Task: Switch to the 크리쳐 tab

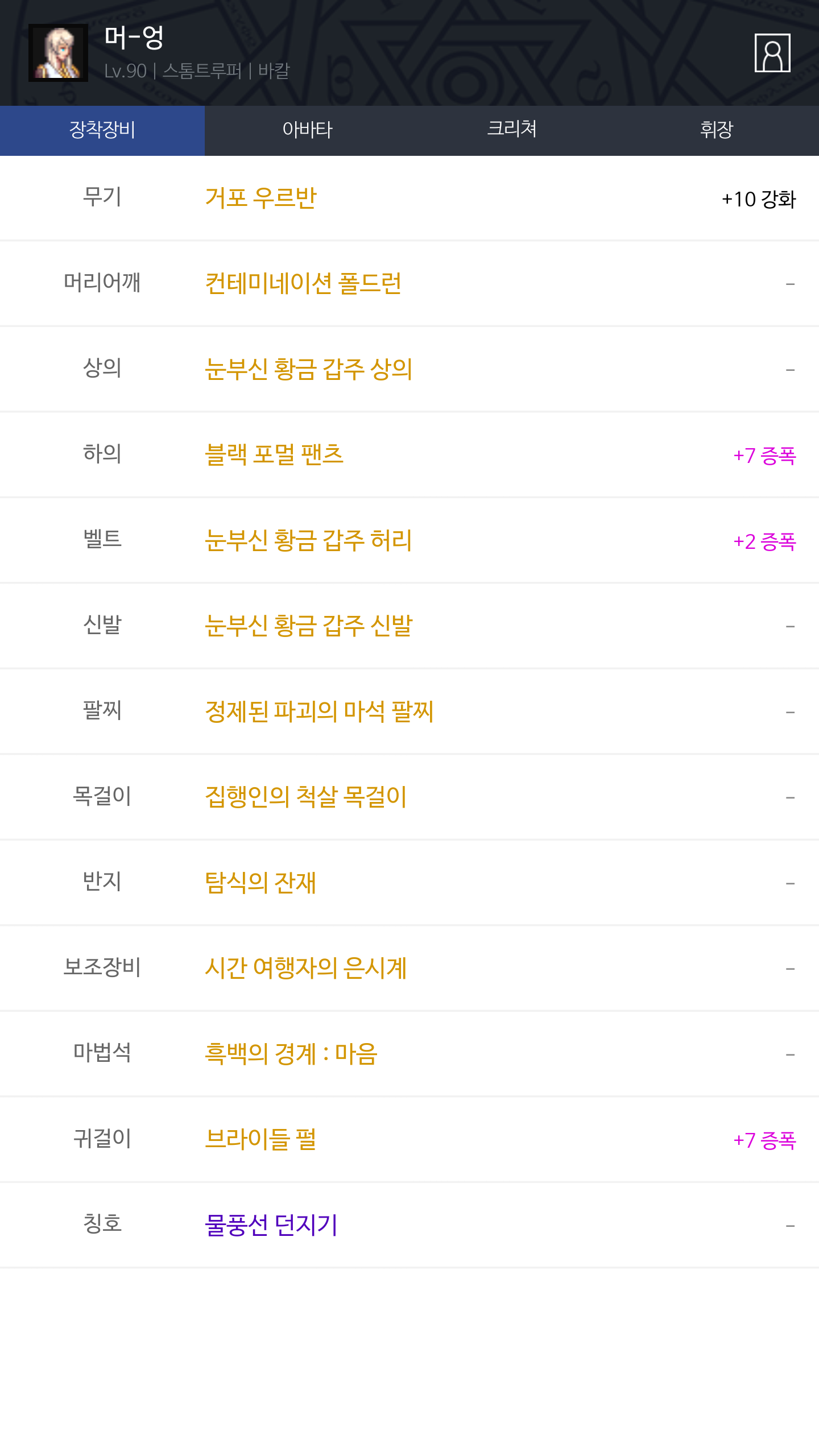Action: pyautogui.click(x=512, y=130)
